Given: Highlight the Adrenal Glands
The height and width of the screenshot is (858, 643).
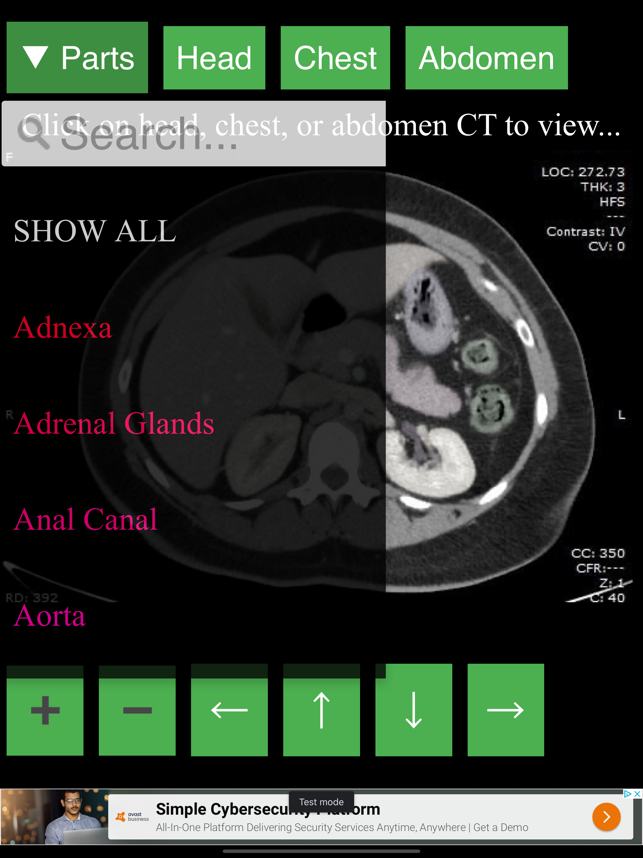Looking at the screenshot, I should tap(114, 424).
